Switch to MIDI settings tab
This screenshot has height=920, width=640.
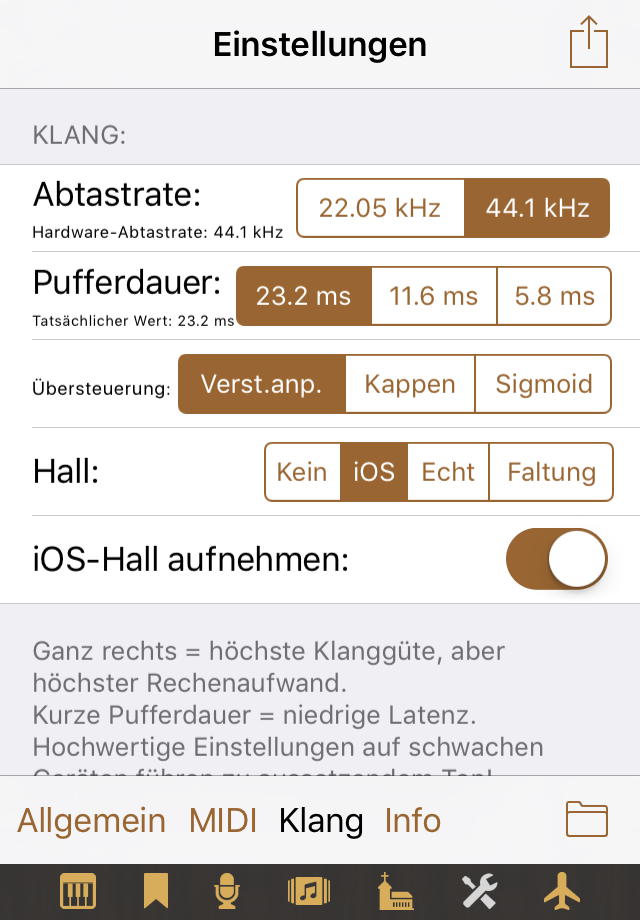tap(223, 821)
